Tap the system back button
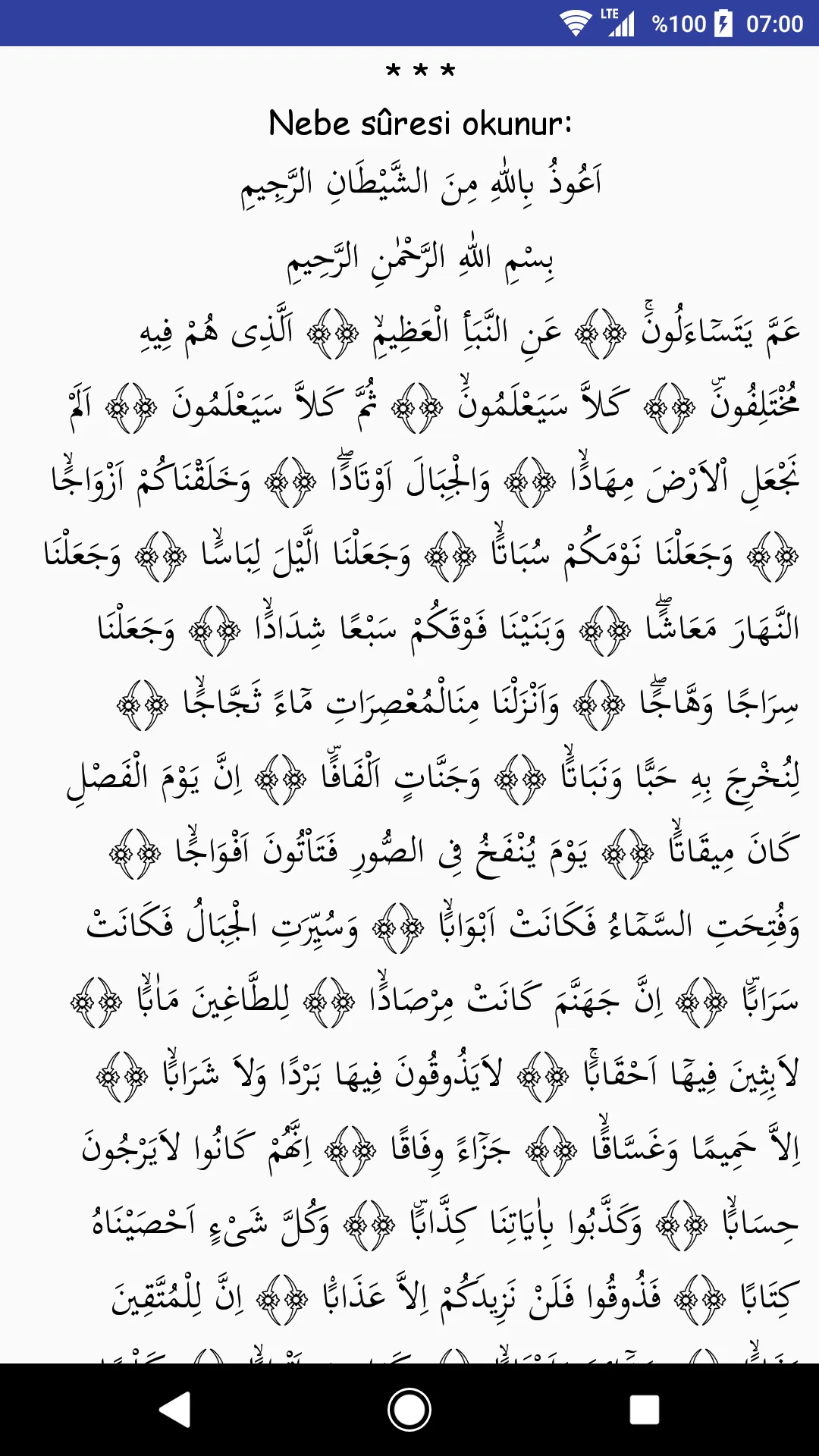819x1456 pixels. click(175, 1410)
